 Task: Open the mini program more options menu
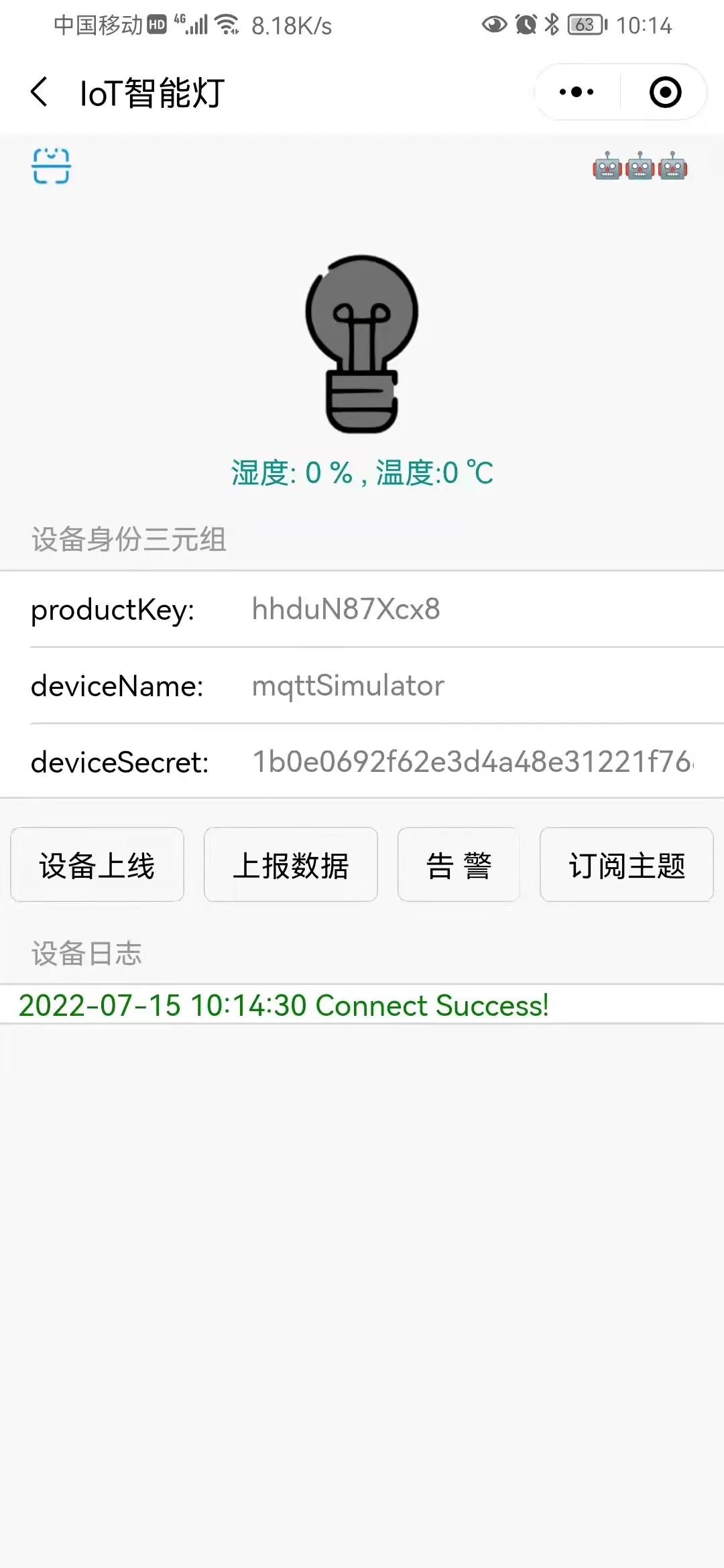[x=577, y=92]
